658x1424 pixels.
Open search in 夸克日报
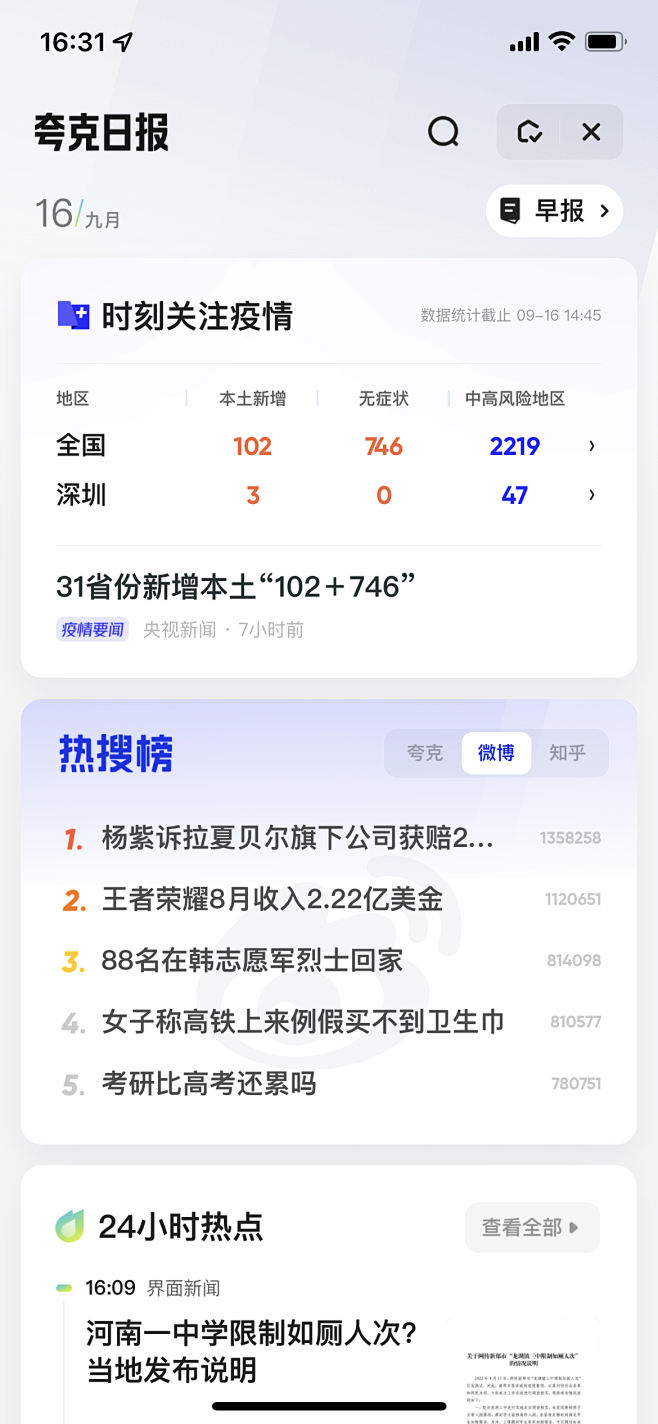click(x=443, y=132)
